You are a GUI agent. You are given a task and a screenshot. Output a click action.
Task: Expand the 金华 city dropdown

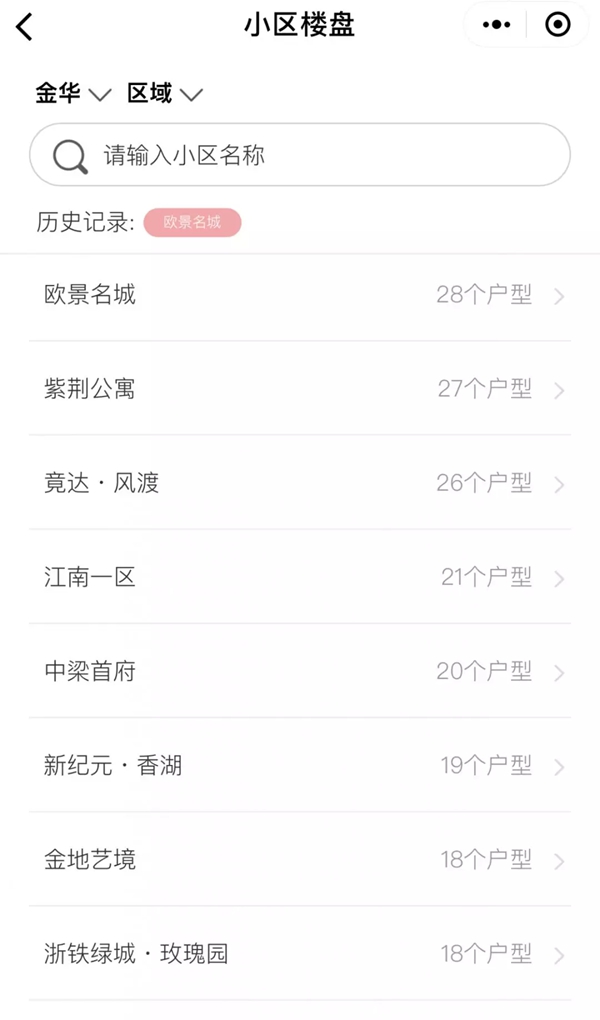[x=72, y=94]
